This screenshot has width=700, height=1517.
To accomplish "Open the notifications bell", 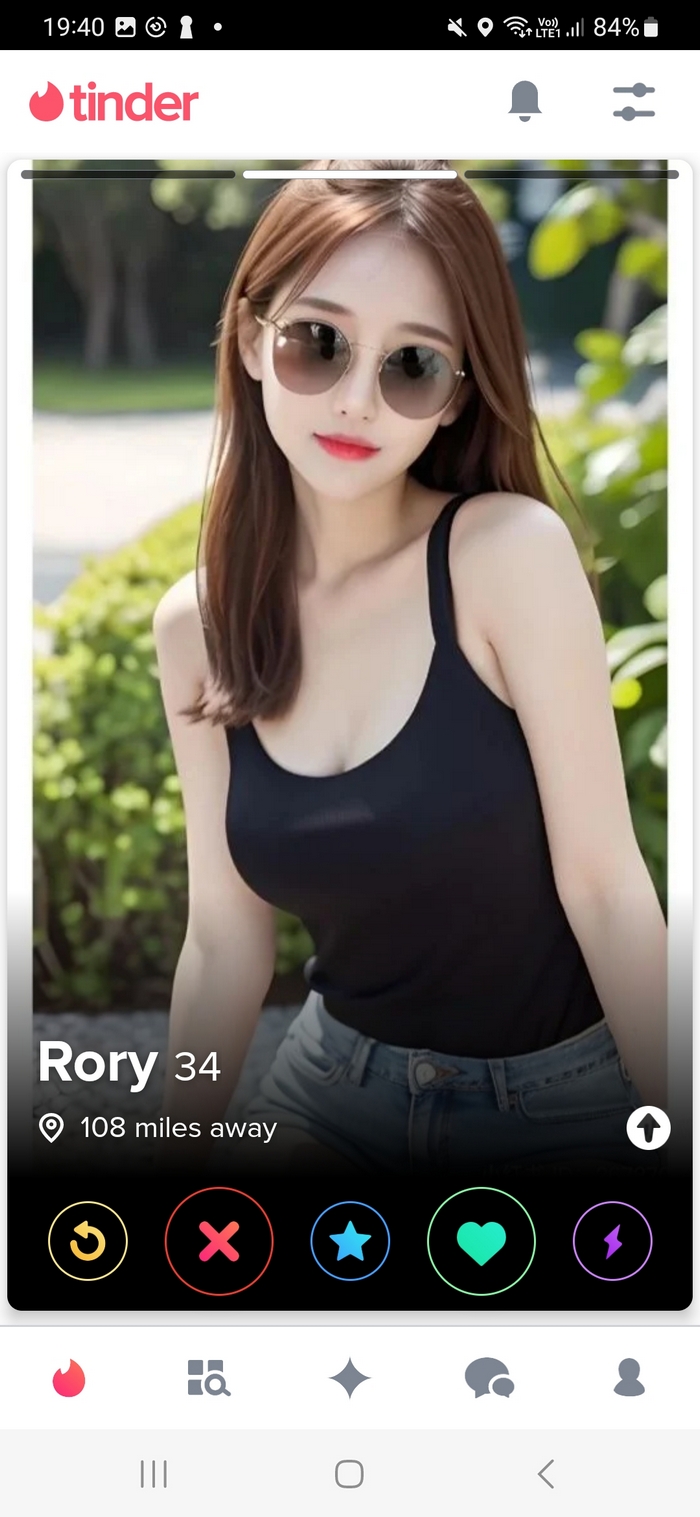I will coord(525,101).
